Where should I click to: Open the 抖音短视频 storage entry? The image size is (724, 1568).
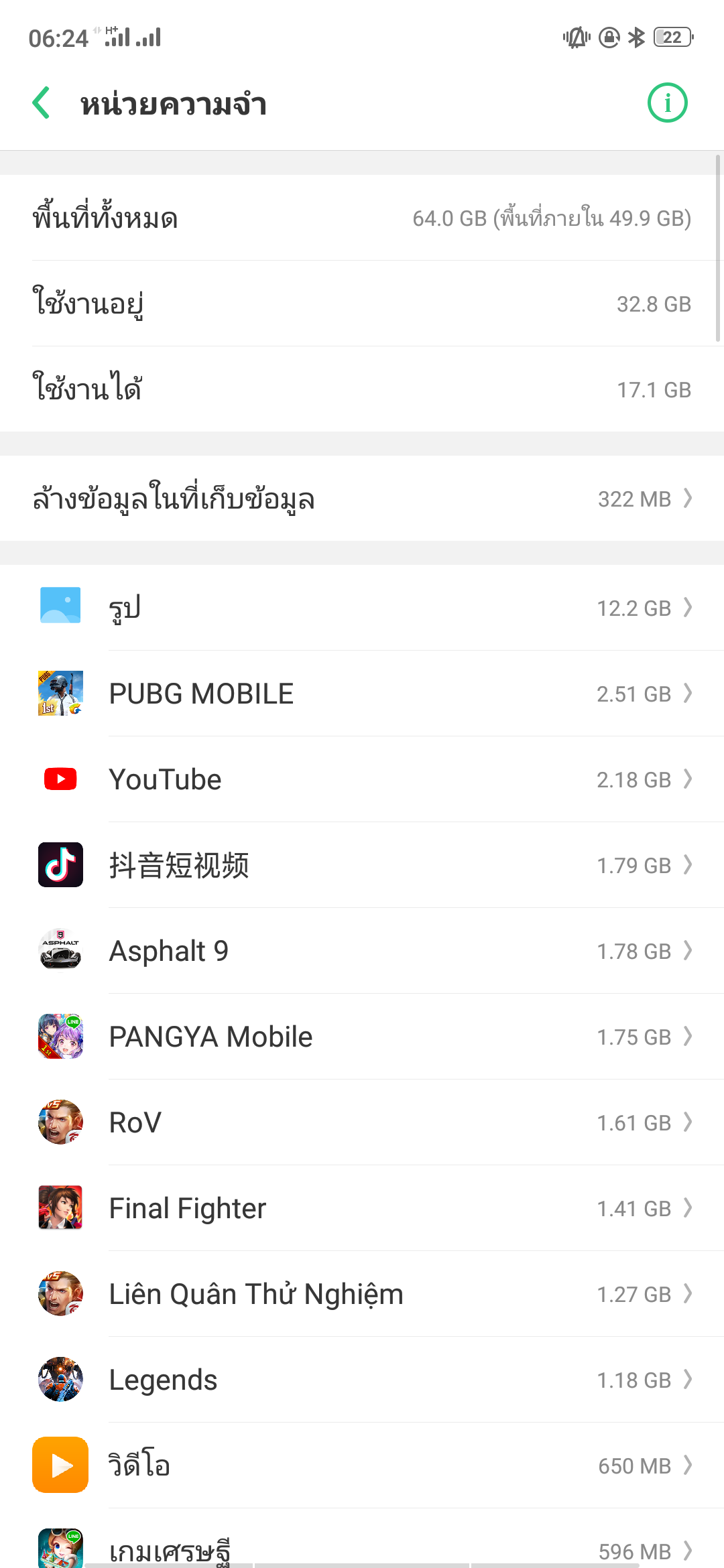coord(362,865)
